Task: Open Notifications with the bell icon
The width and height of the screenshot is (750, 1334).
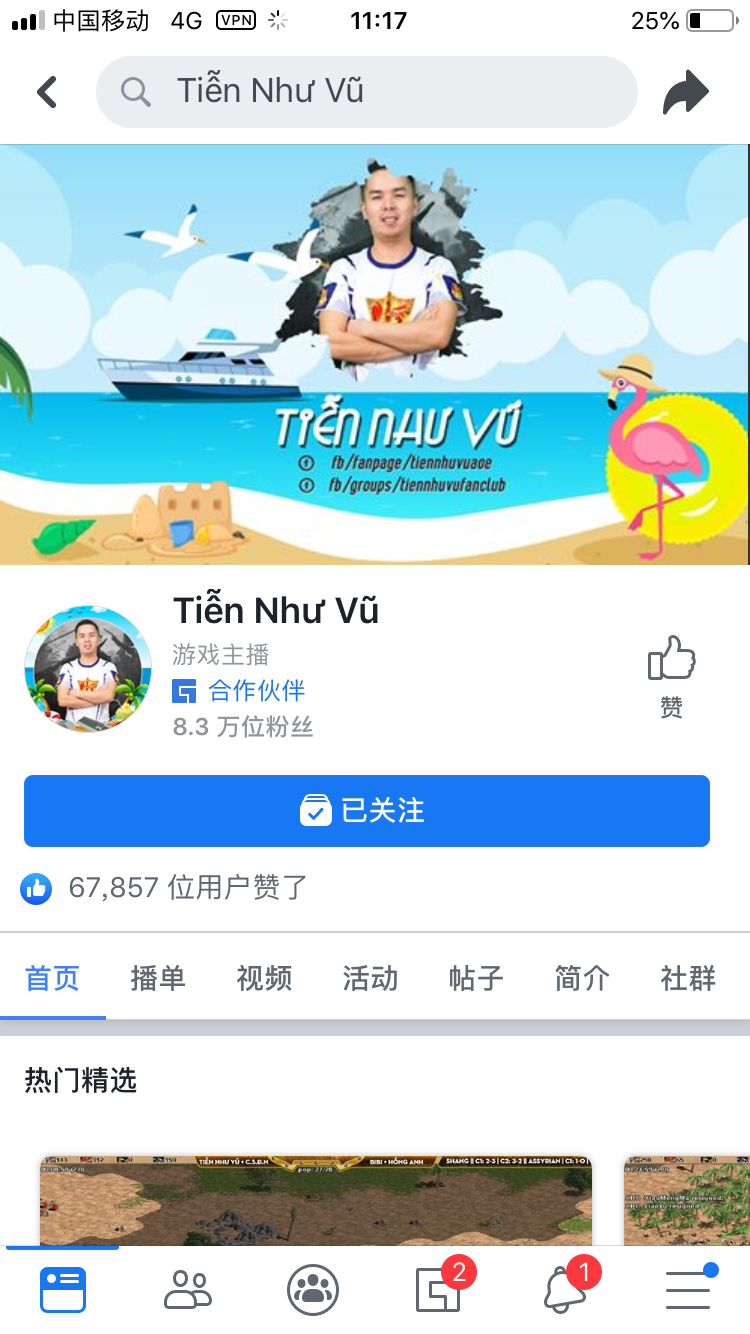Action: (563, 1290)
